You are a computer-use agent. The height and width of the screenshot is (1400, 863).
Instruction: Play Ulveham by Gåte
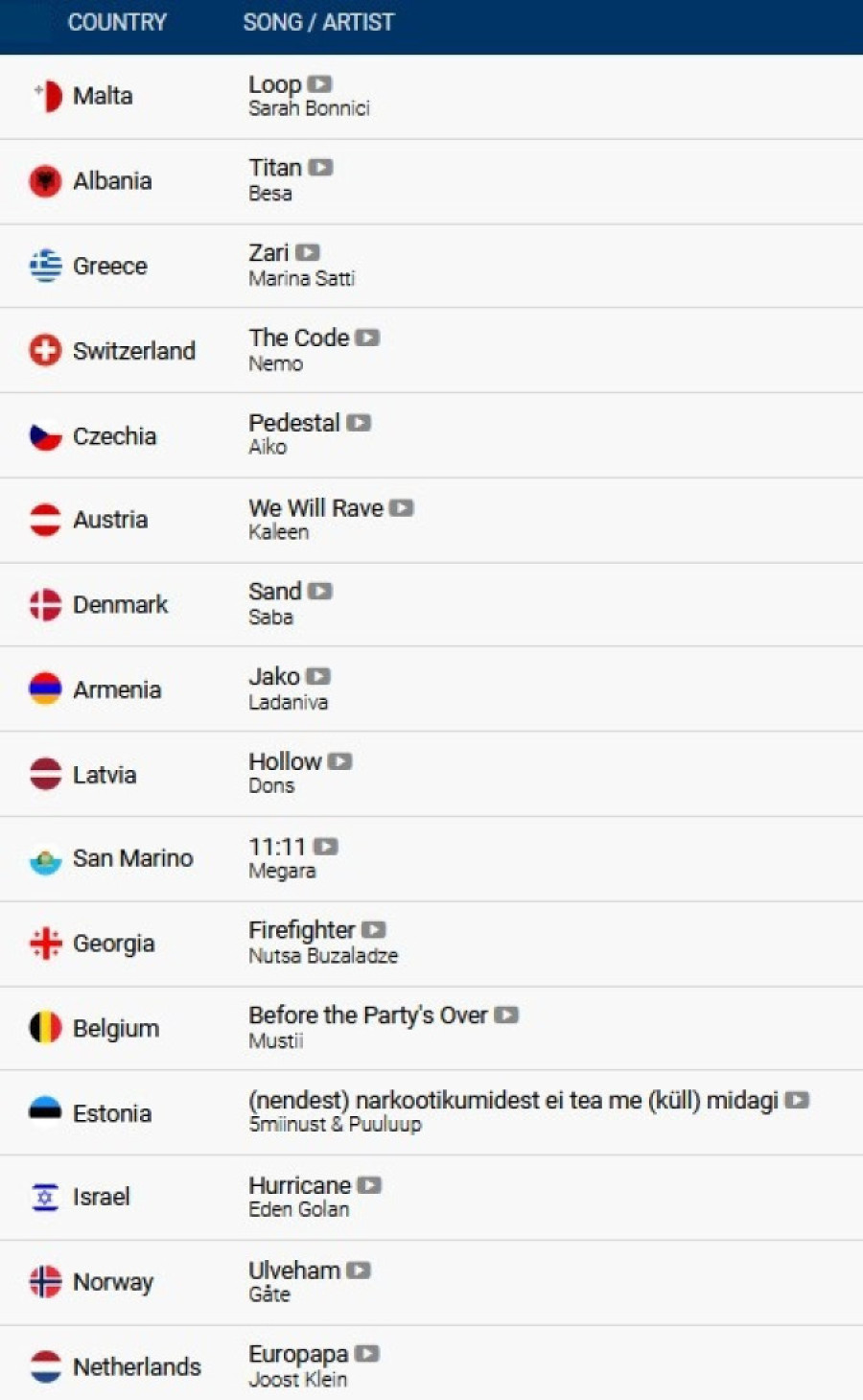pyautogui.click(x=359, y=1271)
